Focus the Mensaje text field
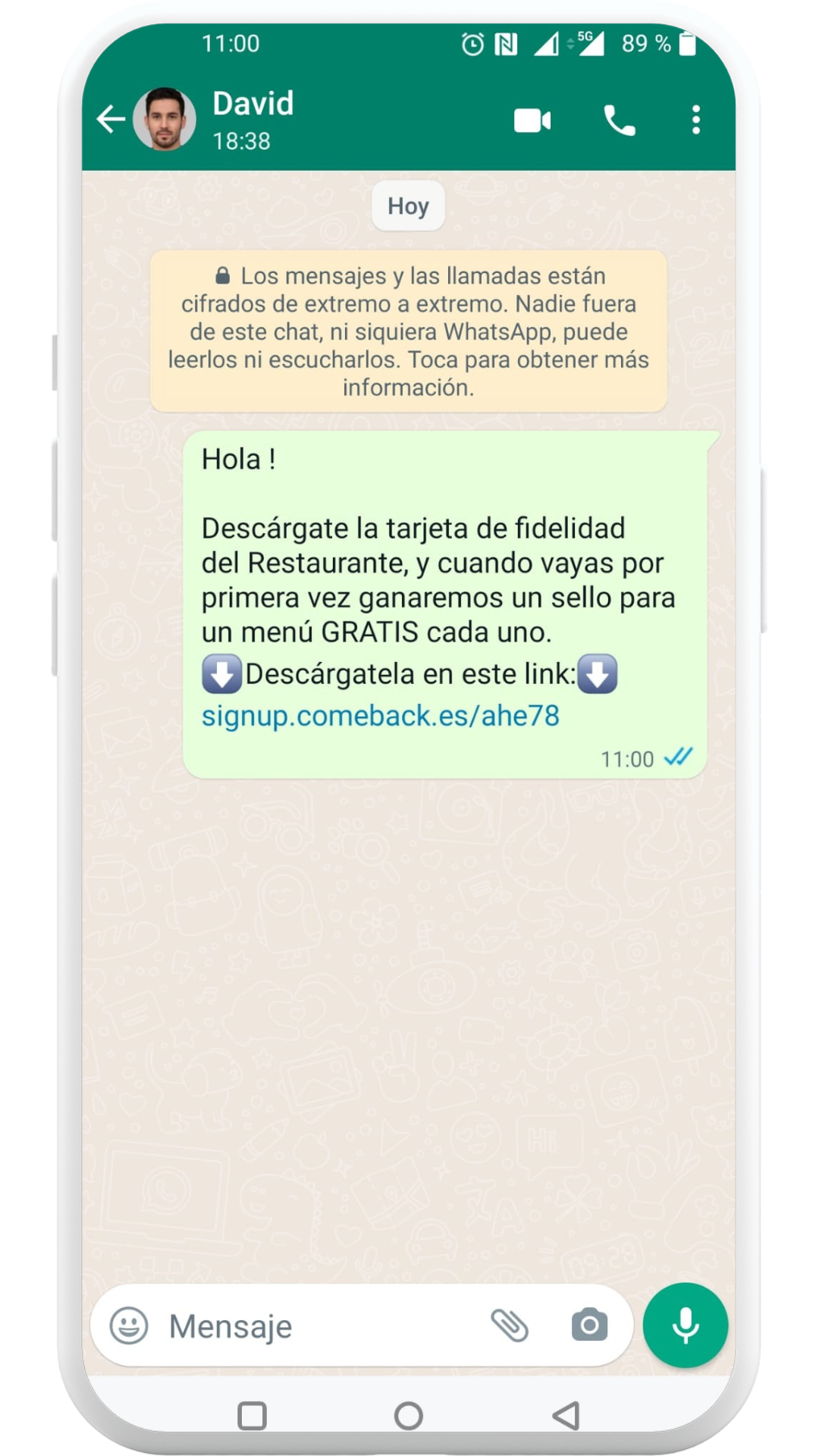819x1456 pixels. [318, 1326]
